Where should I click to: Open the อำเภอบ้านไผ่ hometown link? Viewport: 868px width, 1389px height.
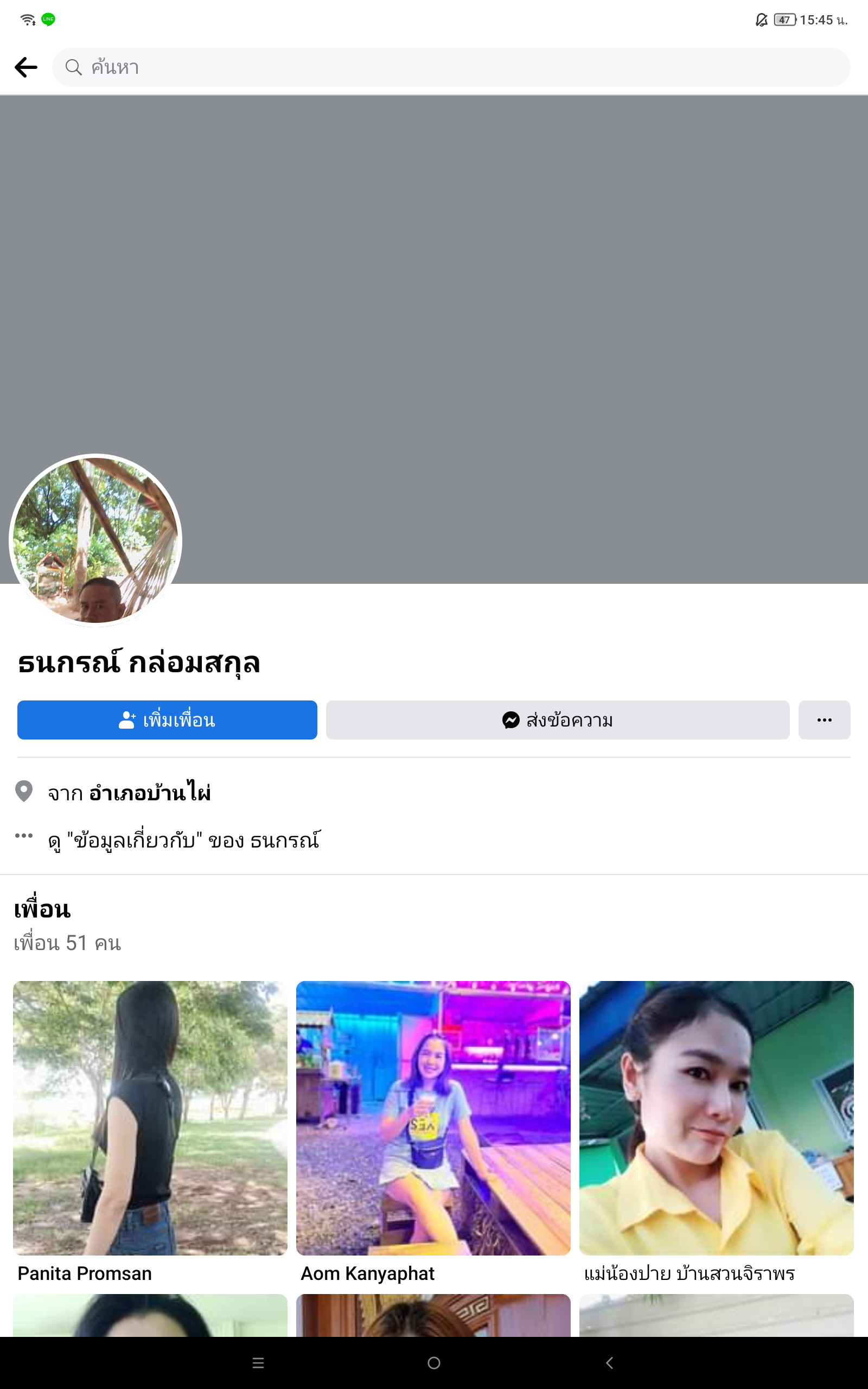pyautogui.click(x=150, y=793)
